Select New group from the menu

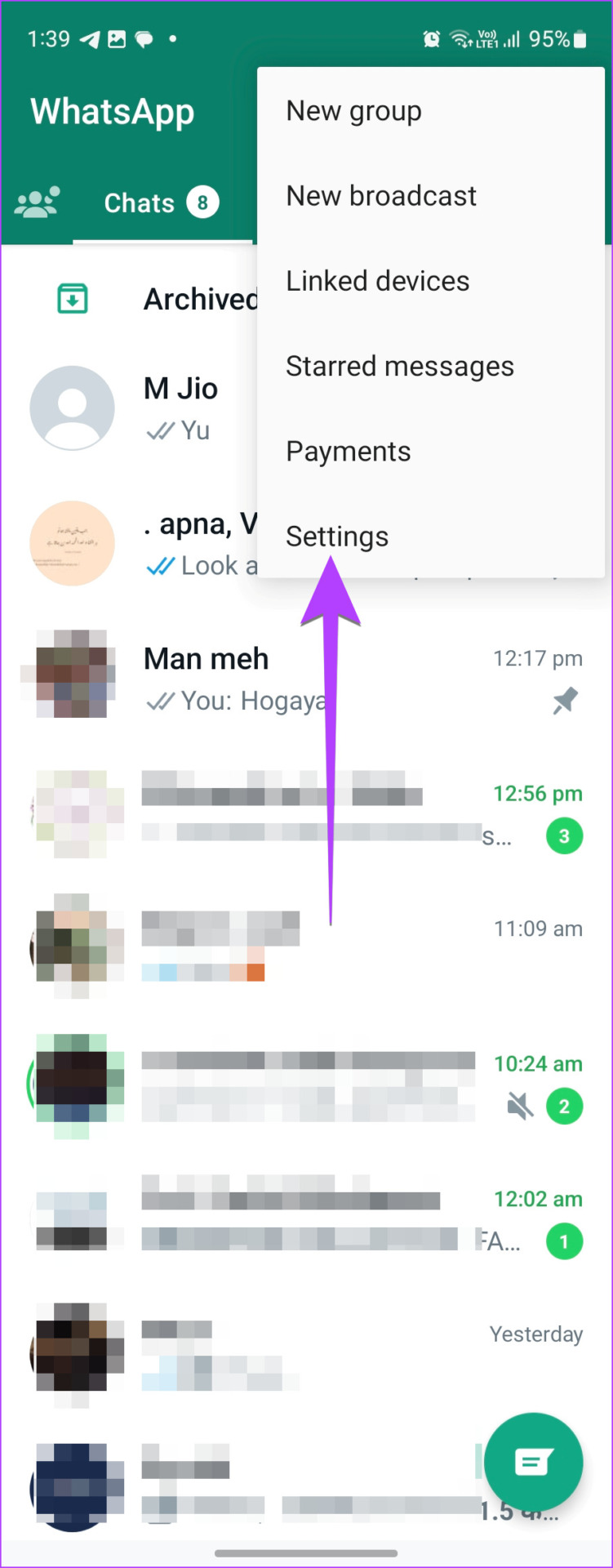coord(353,110)
